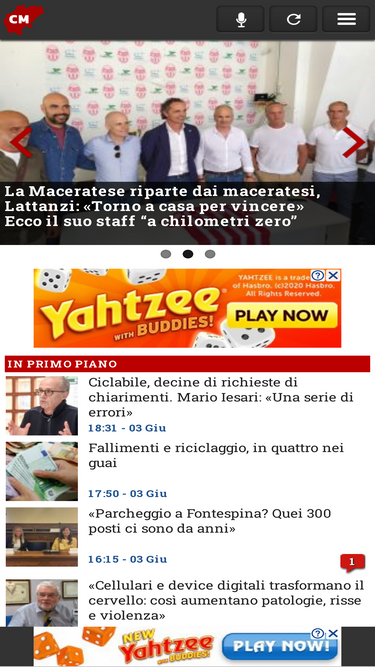
Task: Tap the microphone button in header
Action: coord(241,19)
